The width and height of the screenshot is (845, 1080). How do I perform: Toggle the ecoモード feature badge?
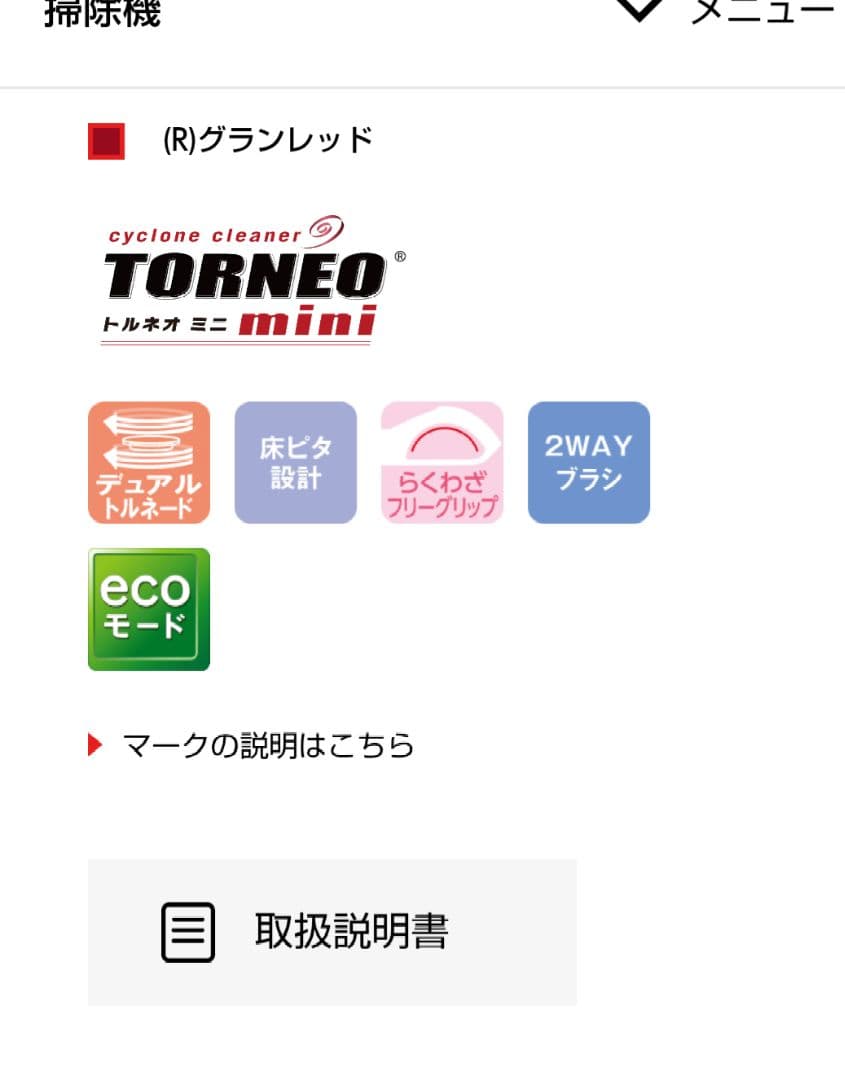pyautogui.click(x=148, y=609)
